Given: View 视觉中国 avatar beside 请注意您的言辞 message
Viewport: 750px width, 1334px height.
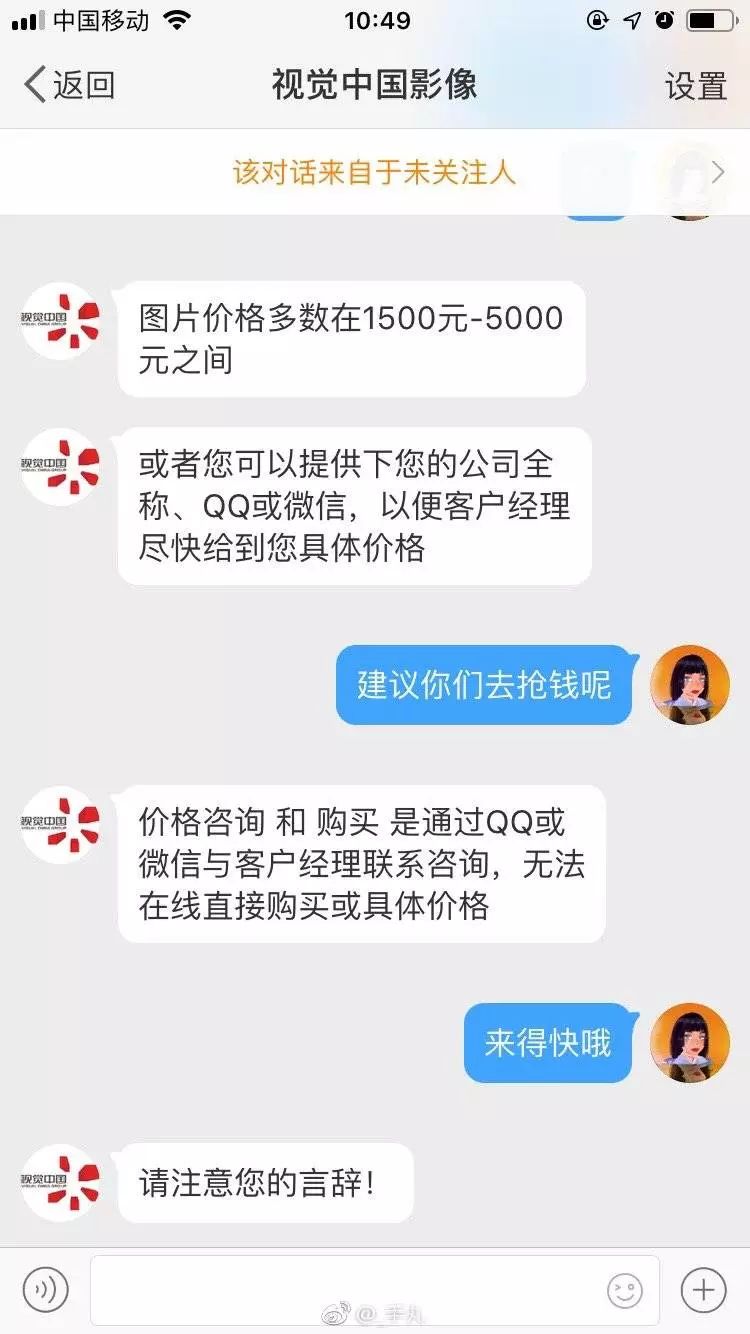Looking at the screenshot, I should (x=61, y=1183).
